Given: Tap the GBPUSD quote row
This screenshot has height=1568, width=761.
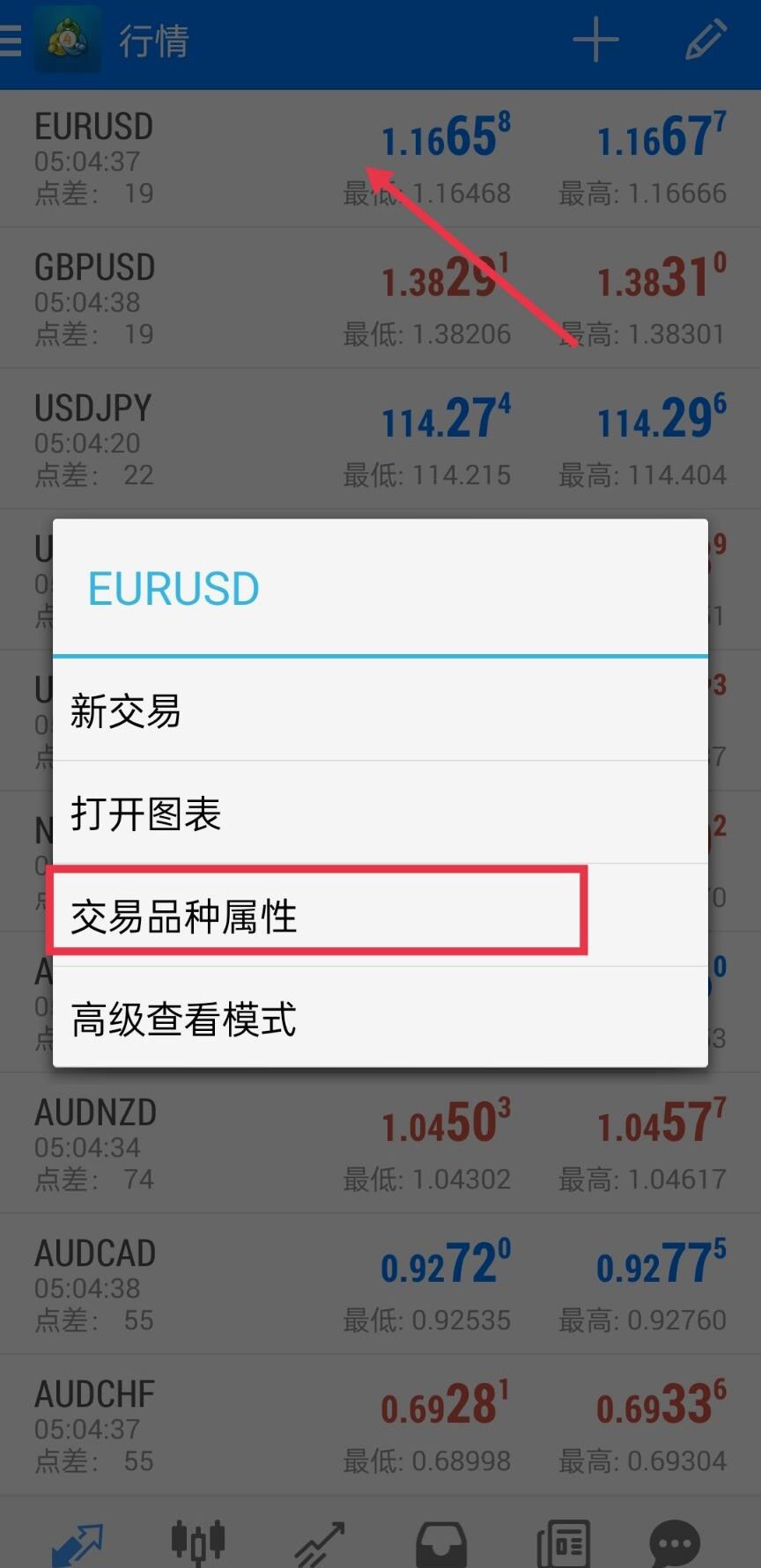Looking at the screenshot, I should tap(379, 298).
